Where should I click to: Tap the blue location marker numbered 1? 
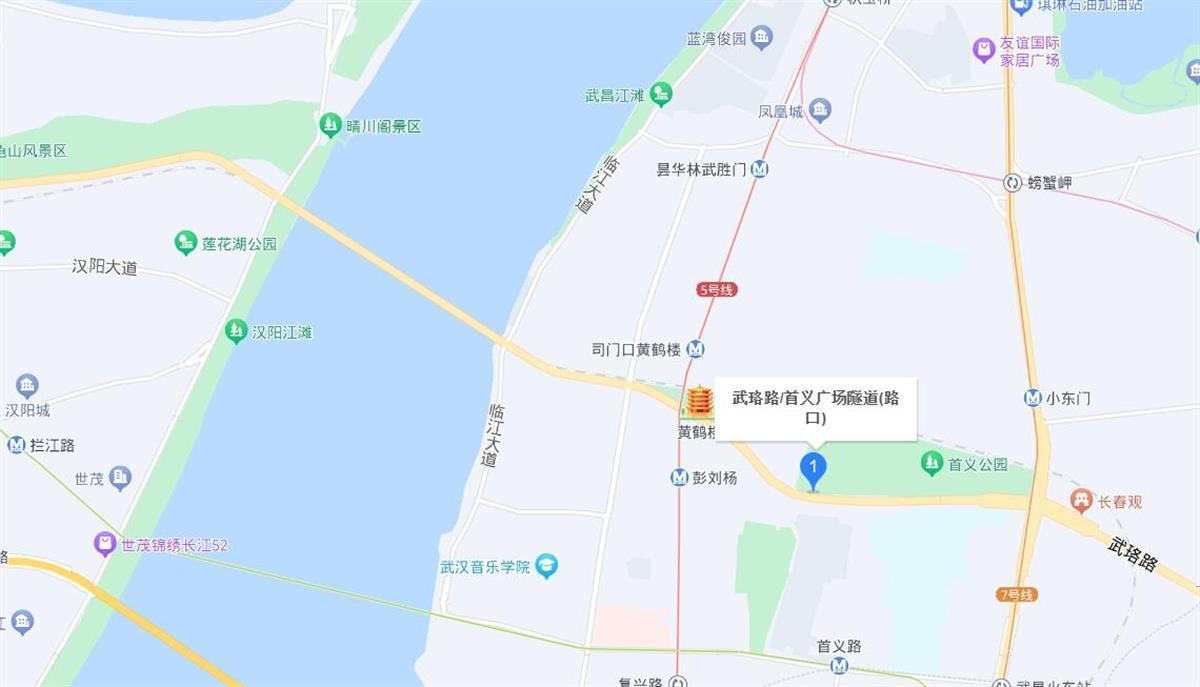click(814, 468)
